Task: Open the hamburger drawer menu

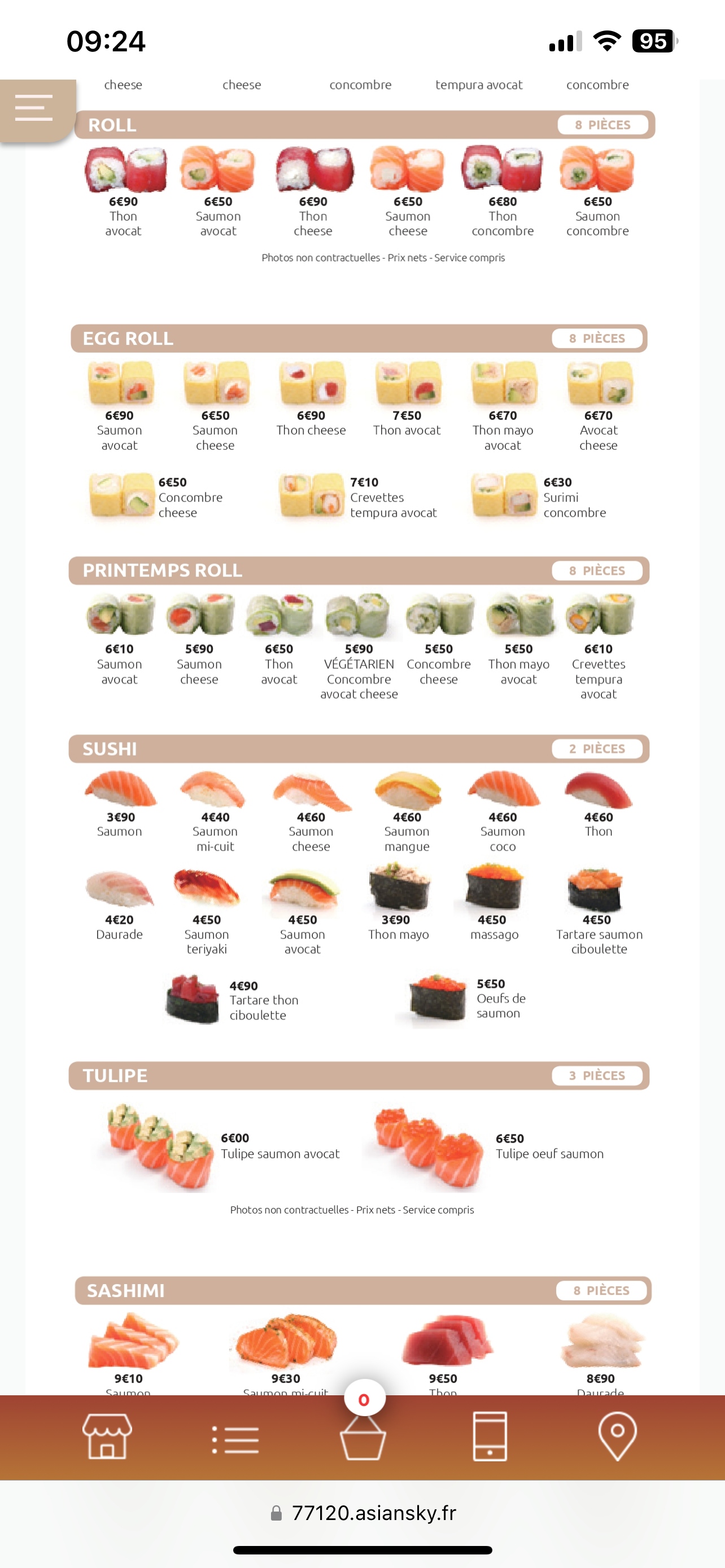Action: pos(34,108)
